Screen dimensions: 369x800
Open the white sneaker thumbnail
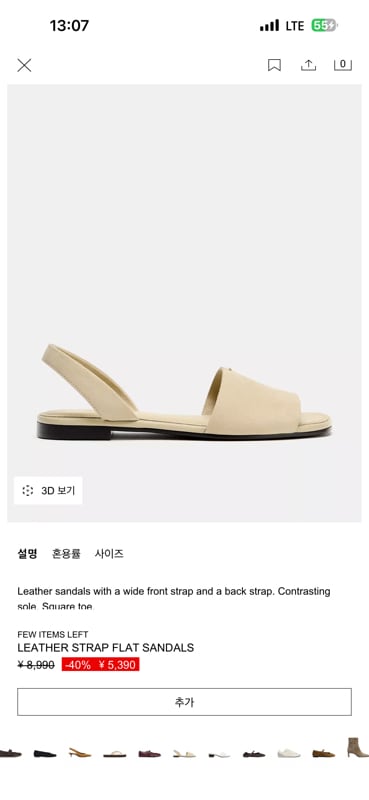point(289,753)
